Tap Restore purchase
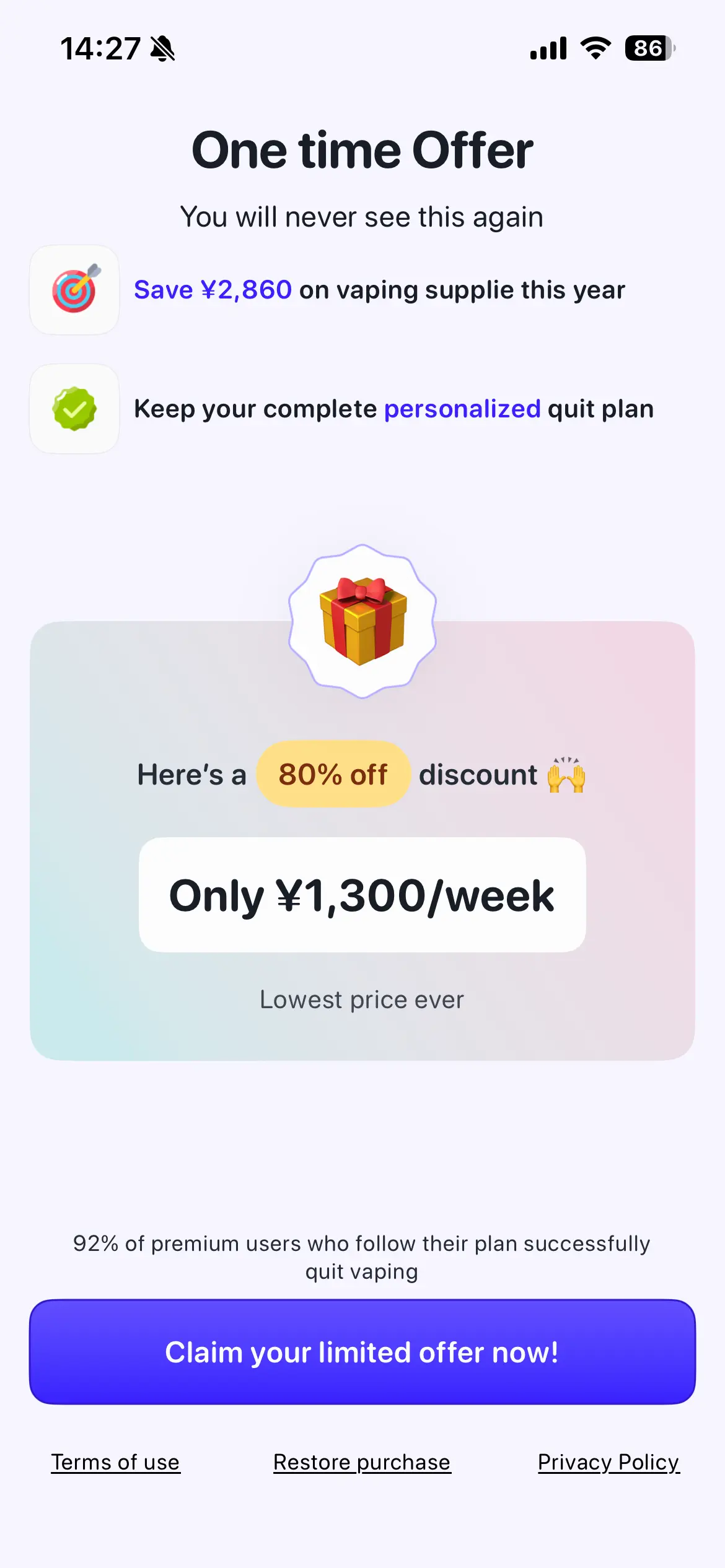This screenshot has width=725, height=1568. tap(362, 1462)
